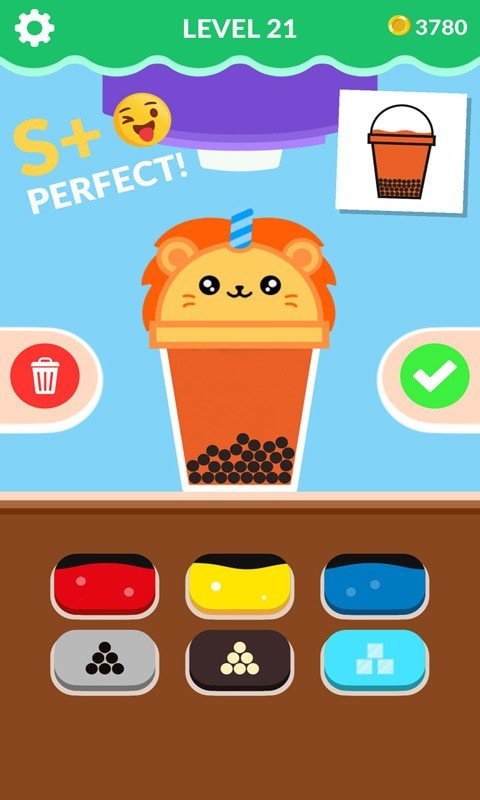Pour the blue liquid
The image size is (480, 800).
[374, 585]
